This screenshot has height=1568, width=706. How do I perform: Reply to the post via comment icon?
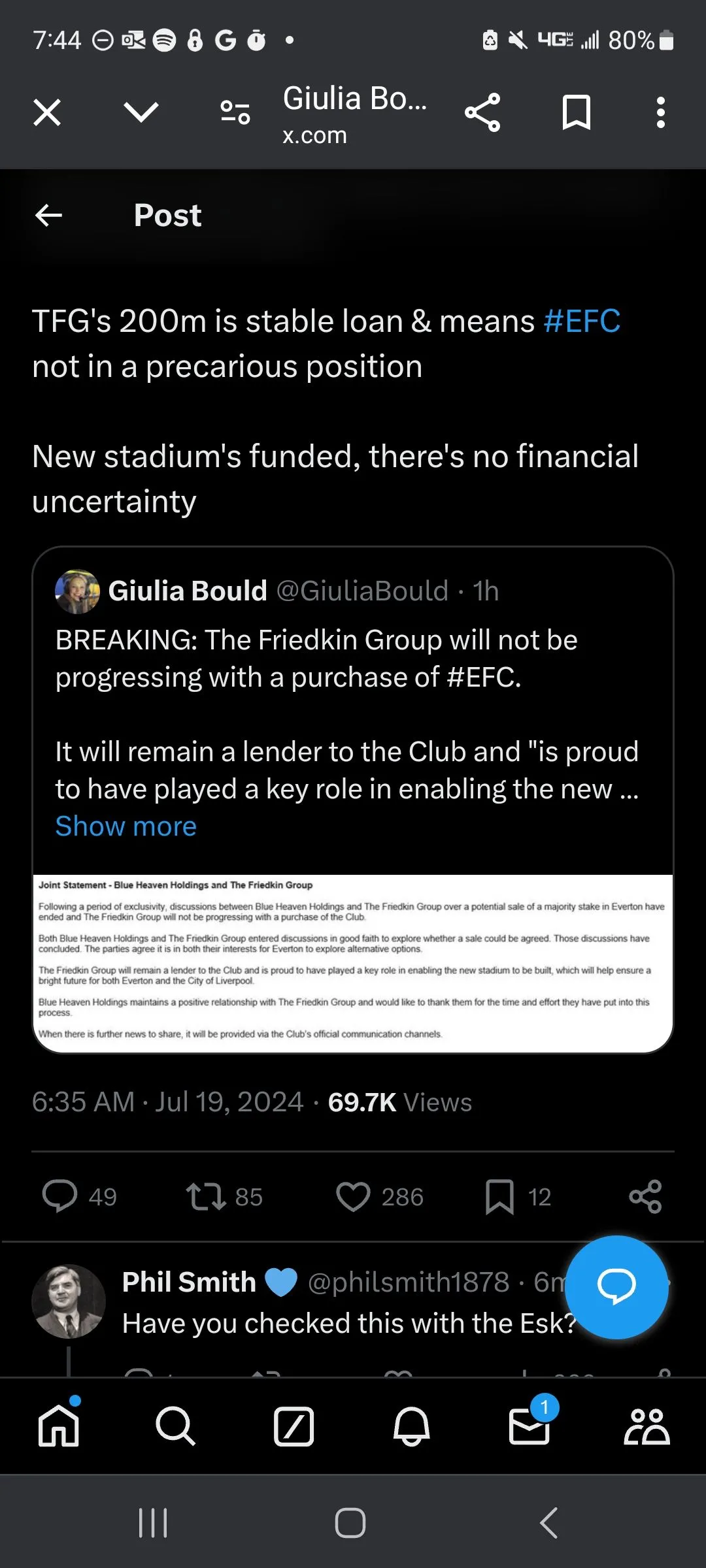[x=60, y=1197]
